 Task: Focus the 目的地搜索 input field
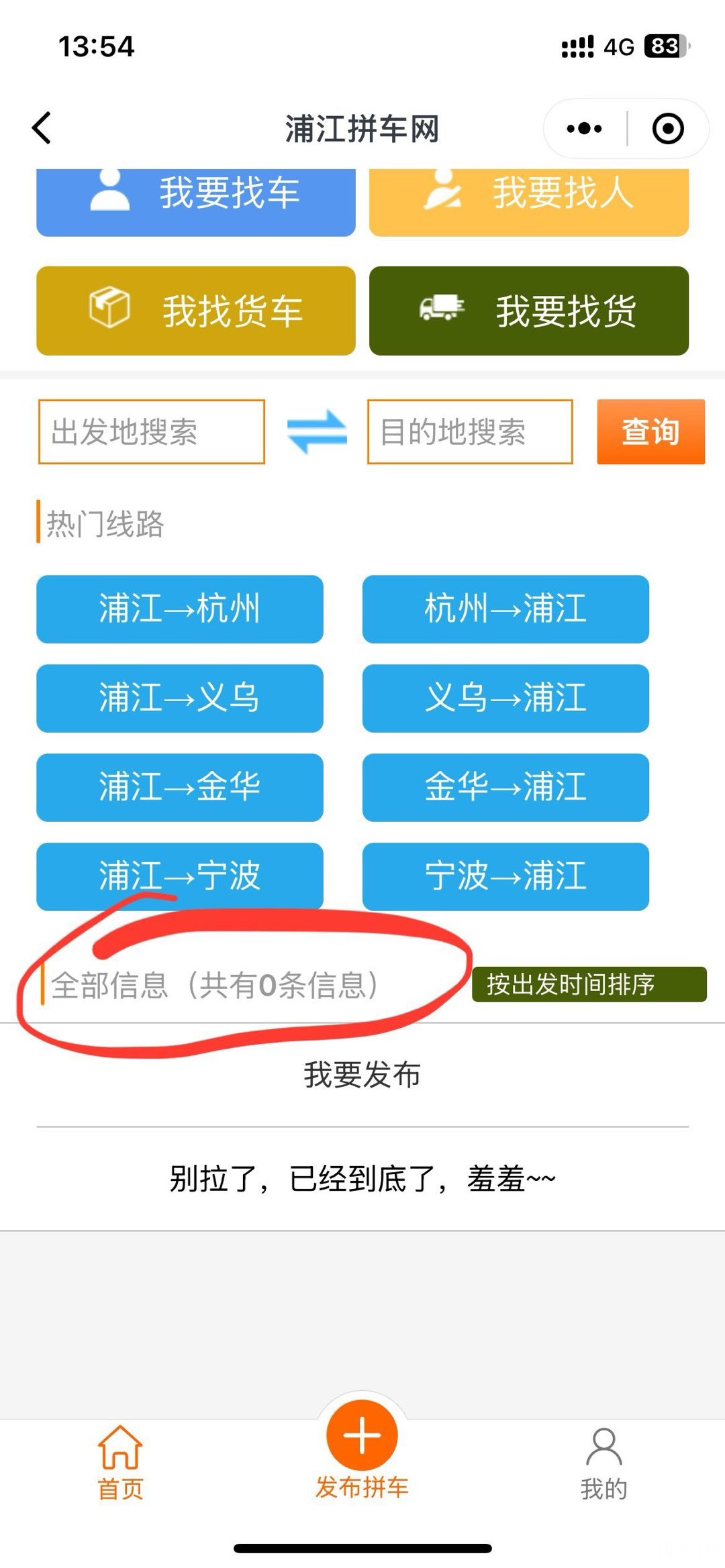tap(469, 431)
